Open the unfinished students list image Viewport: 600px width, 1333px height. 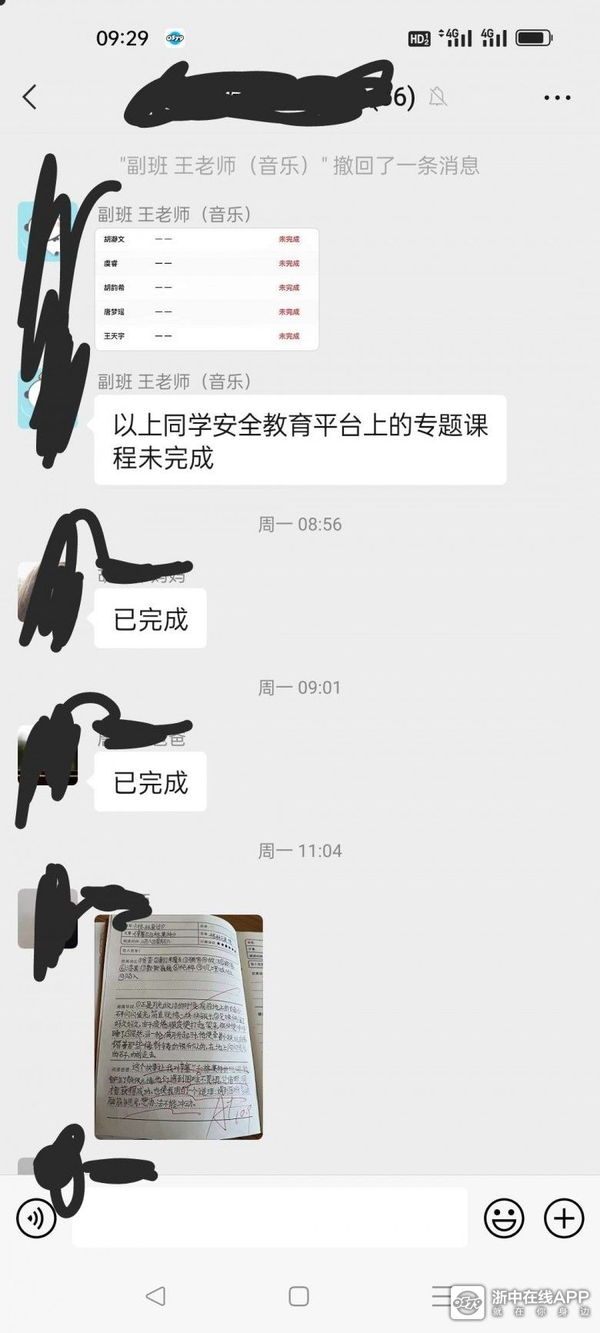[x=207, y=289]
